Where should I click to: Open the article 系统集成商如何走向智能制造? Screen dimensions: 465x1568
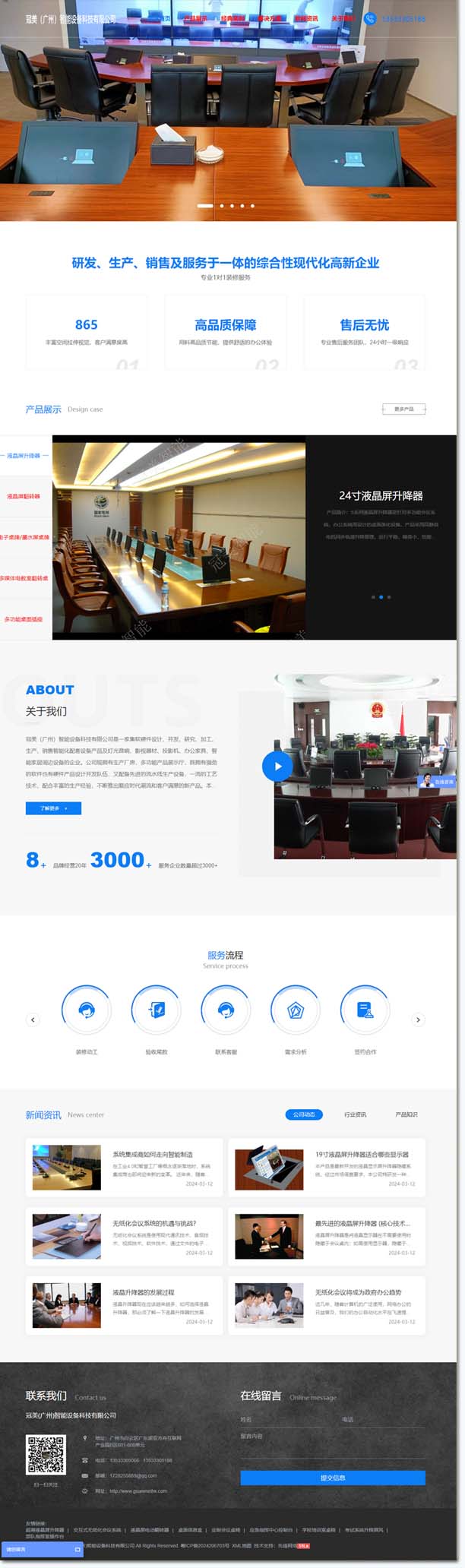tap(153, 1155)
